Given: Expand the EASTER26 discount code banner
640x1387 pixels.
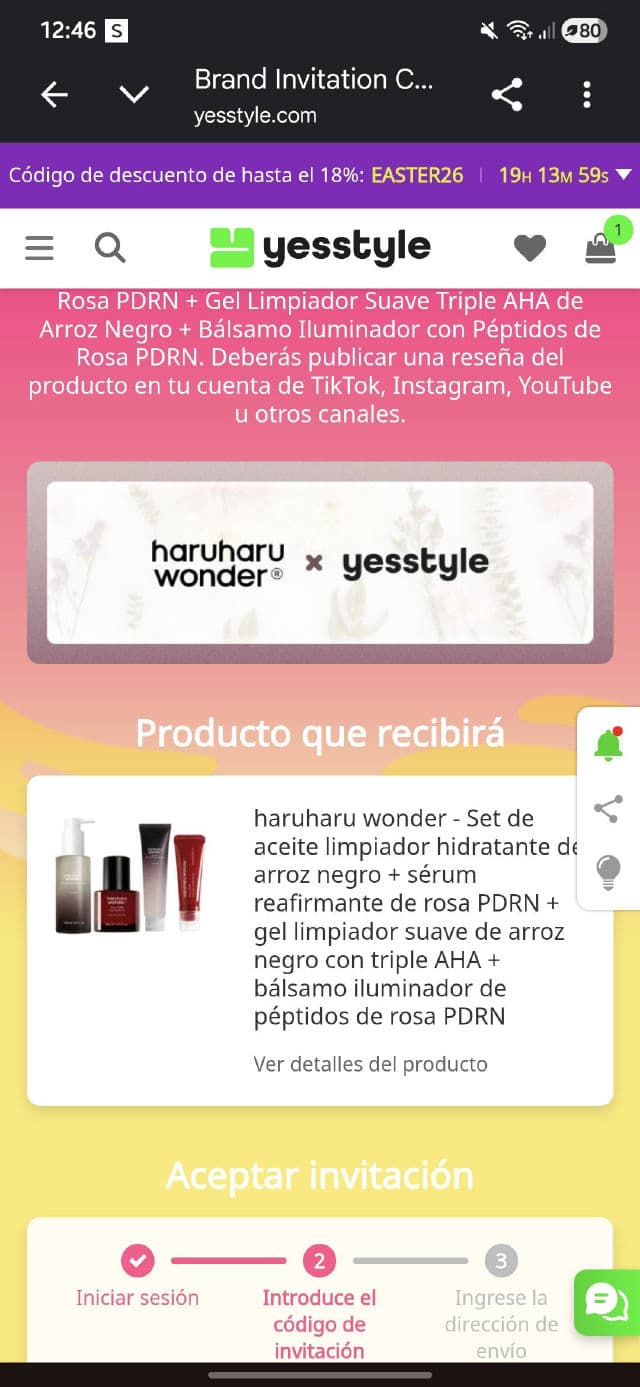Looking at the screenshot, I should coord(623,175).
